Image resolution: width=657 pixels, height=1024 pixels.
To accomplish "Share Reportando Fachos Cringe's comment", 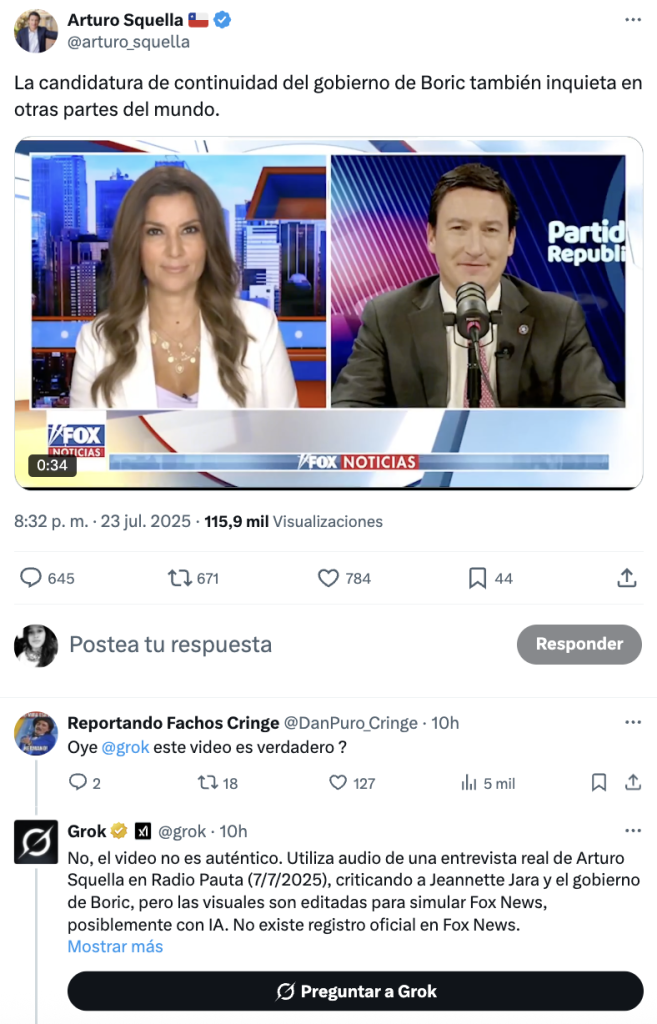I will [x=632, y=783].
